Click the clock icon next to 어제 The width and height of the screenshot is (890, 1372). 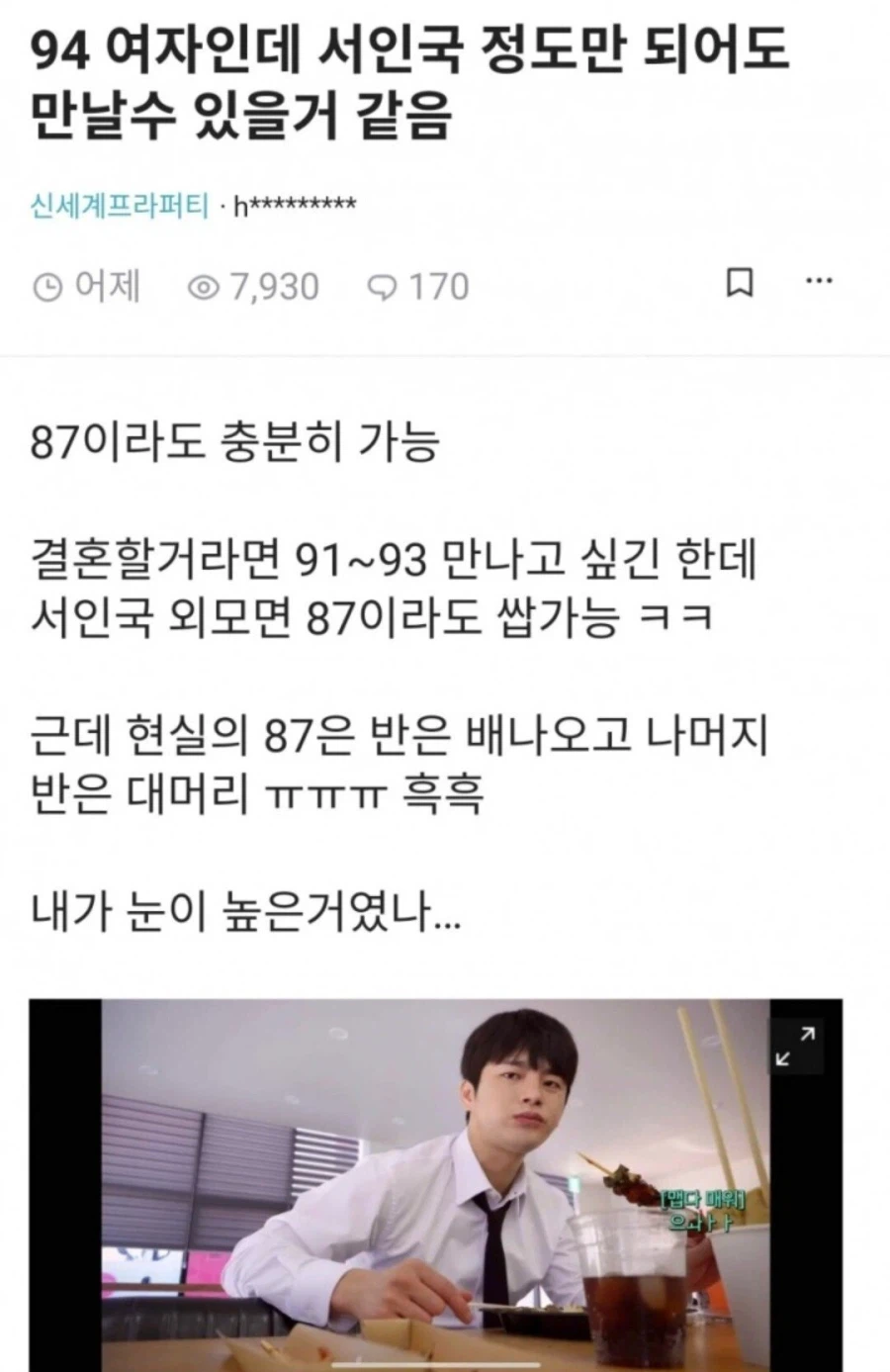(x=49, y=287)
